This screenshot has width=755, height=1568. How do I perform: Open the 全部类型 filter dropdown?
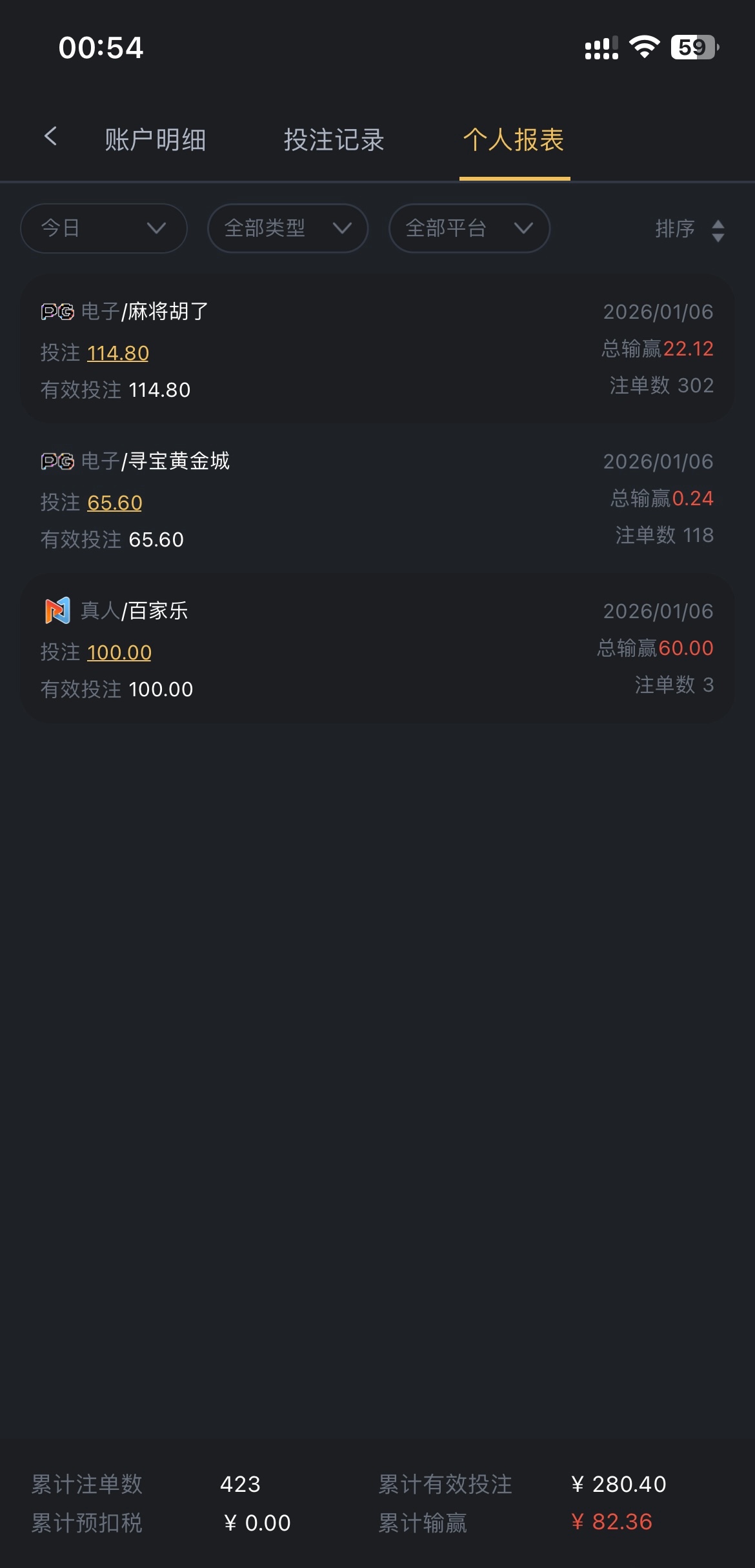coord(288,228)
